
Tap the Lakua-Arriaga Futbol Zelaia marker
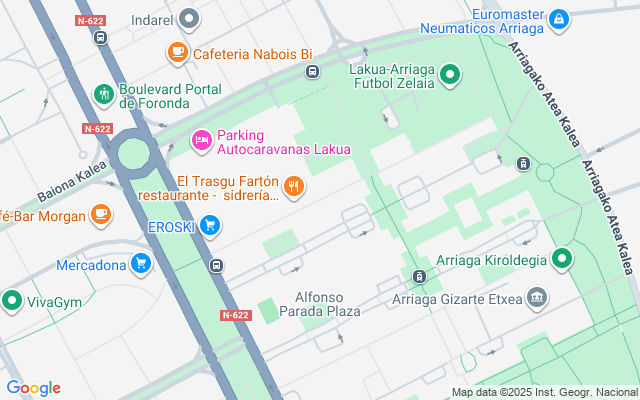pyautogui.click(x=450, y=72)
